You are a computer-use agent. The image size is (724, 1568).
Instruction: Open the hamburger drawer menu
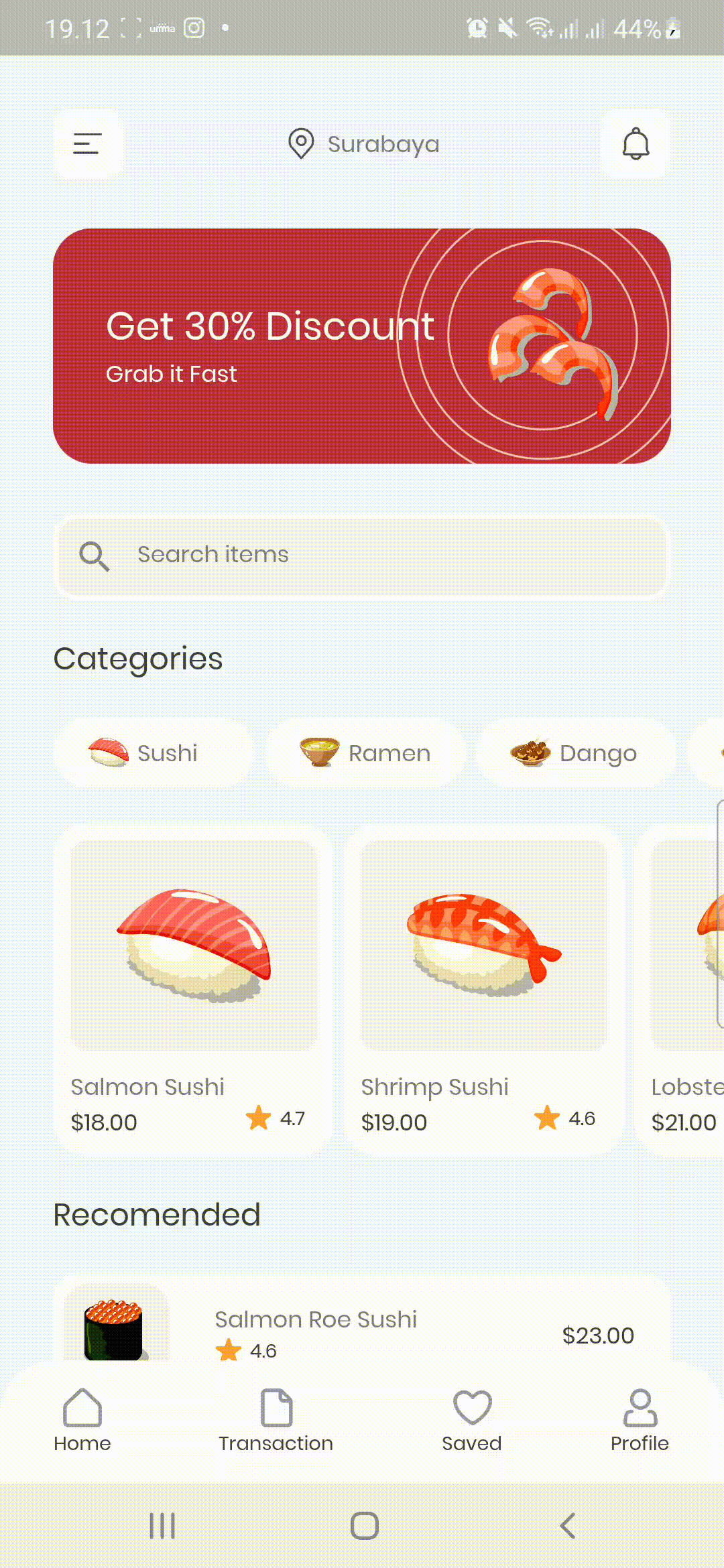(x=87, y=143)
